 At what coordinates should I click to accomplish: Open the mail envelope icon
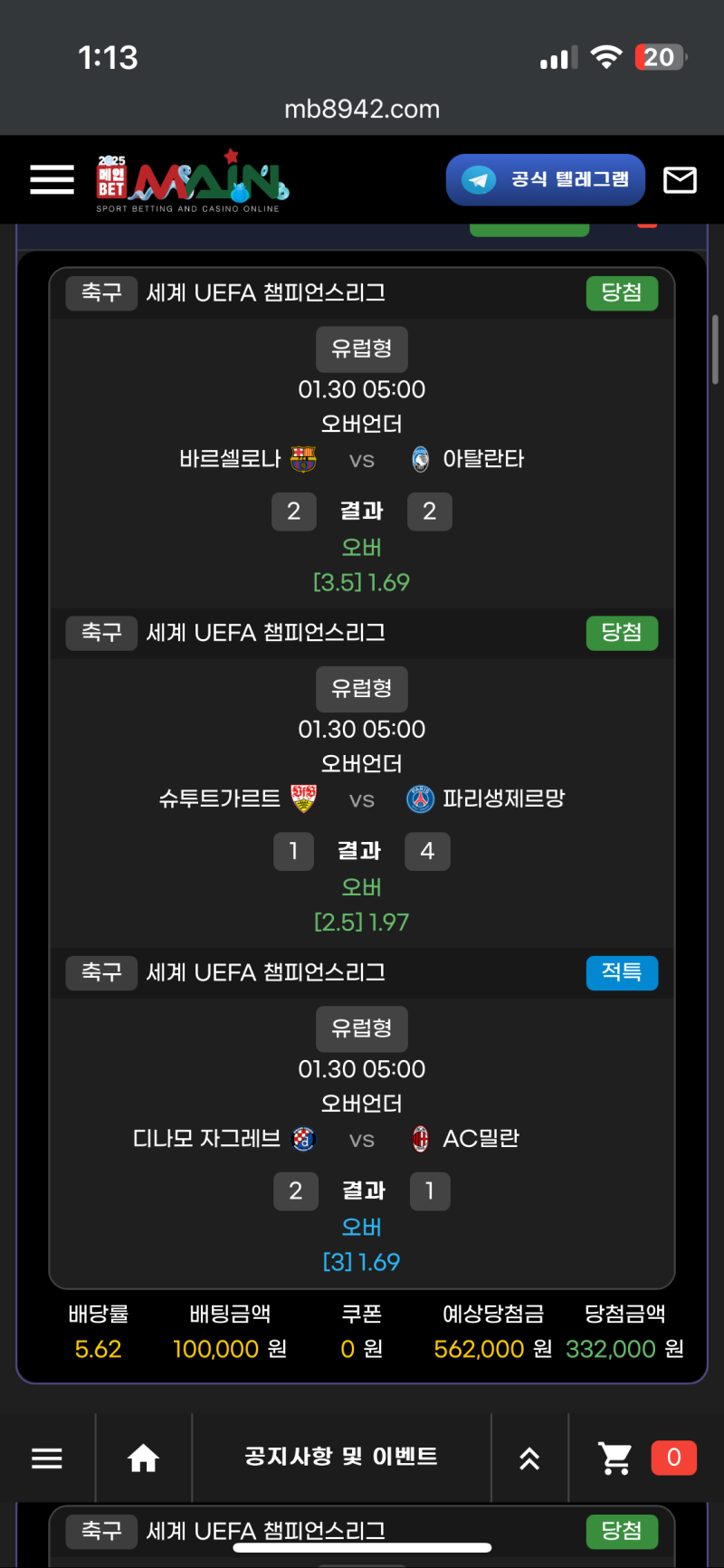click(x=680, y=180)
